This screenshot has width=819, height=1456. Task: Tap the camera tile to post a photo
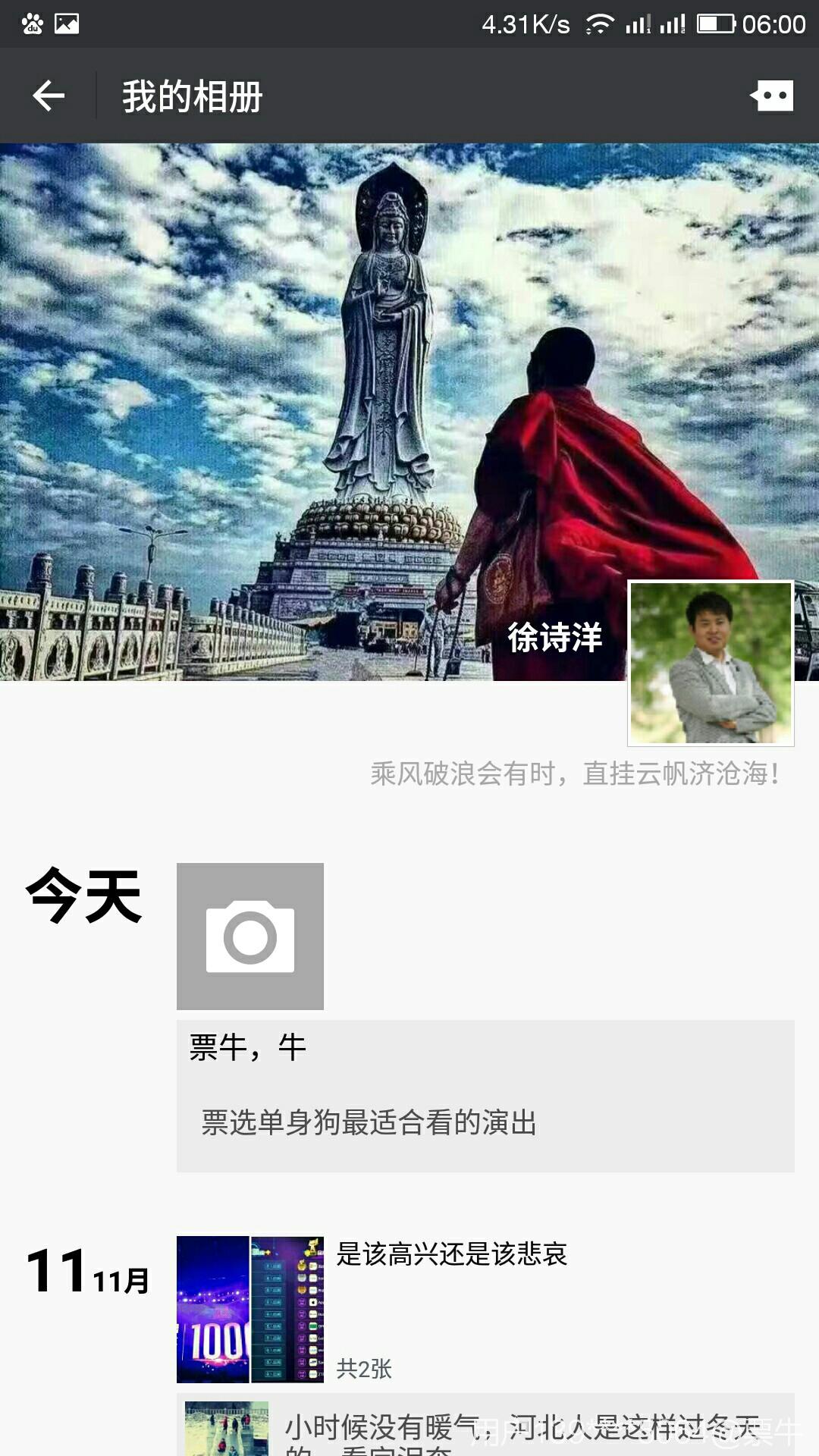pos(250,937)
